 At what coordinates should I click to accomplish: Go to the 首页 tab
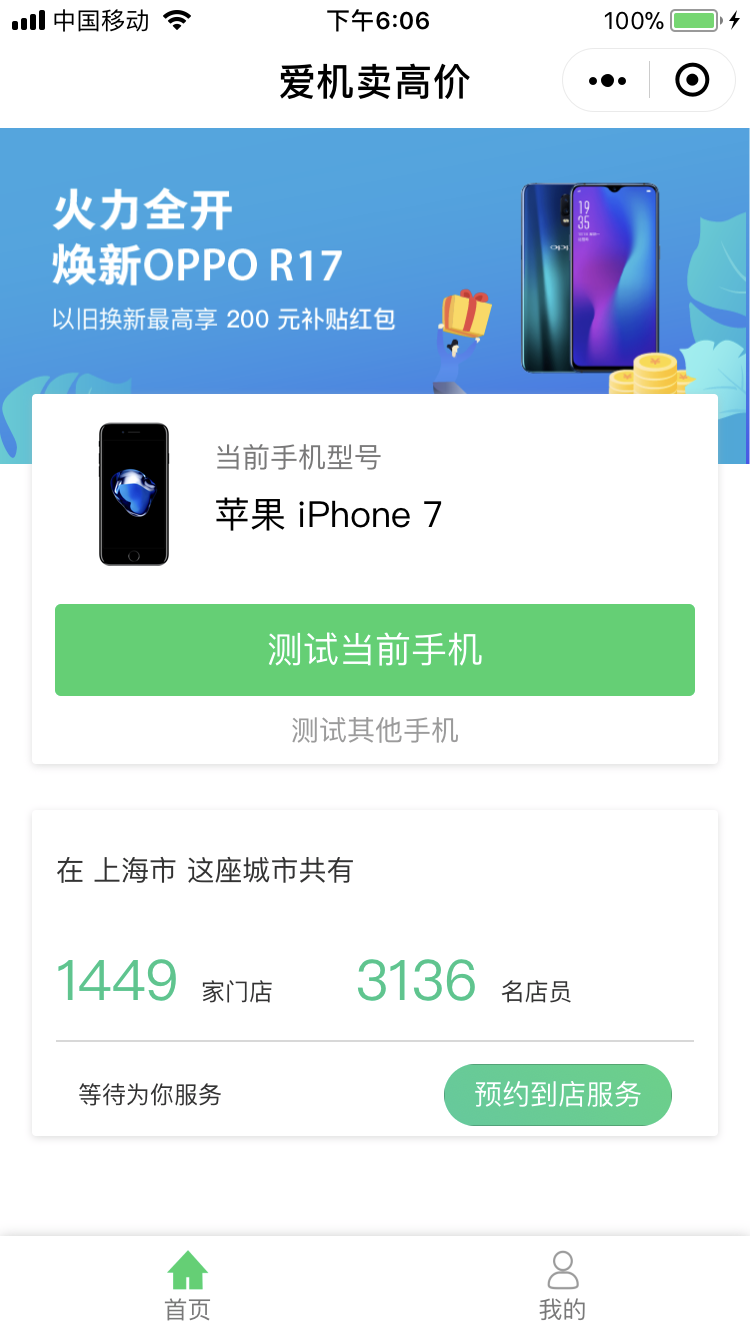(x=188, y=1285)
